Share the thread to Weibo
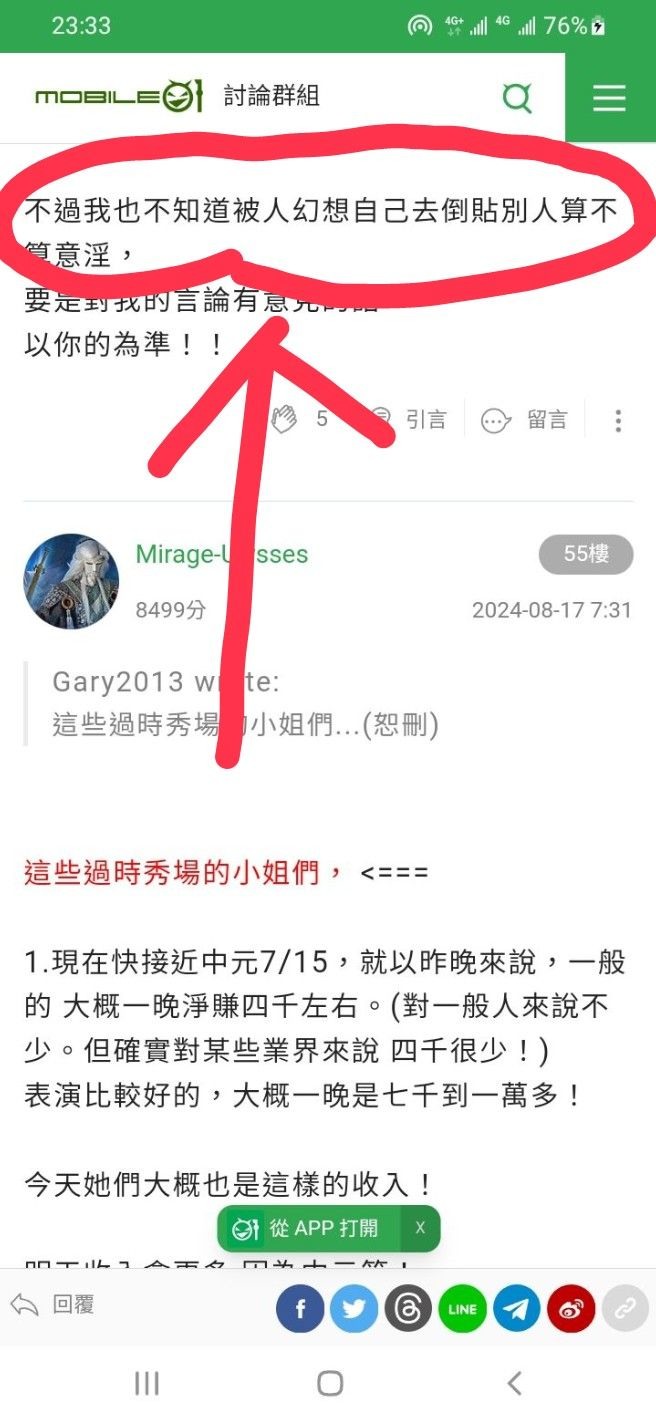Viewport: 656px width, 1423px height. coord(571,1308)
